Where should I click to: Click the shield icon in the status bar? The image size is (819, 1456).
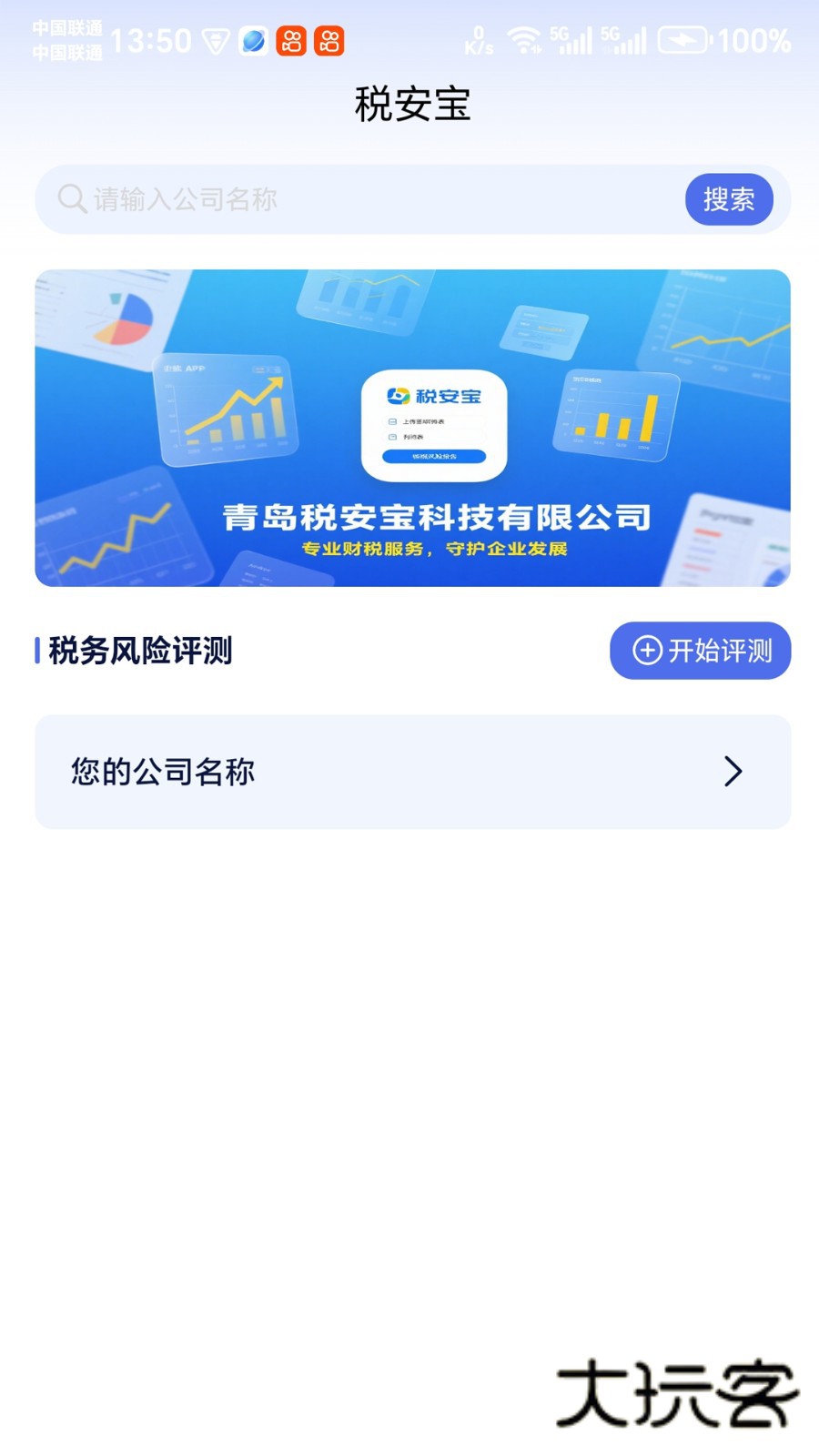215,40
